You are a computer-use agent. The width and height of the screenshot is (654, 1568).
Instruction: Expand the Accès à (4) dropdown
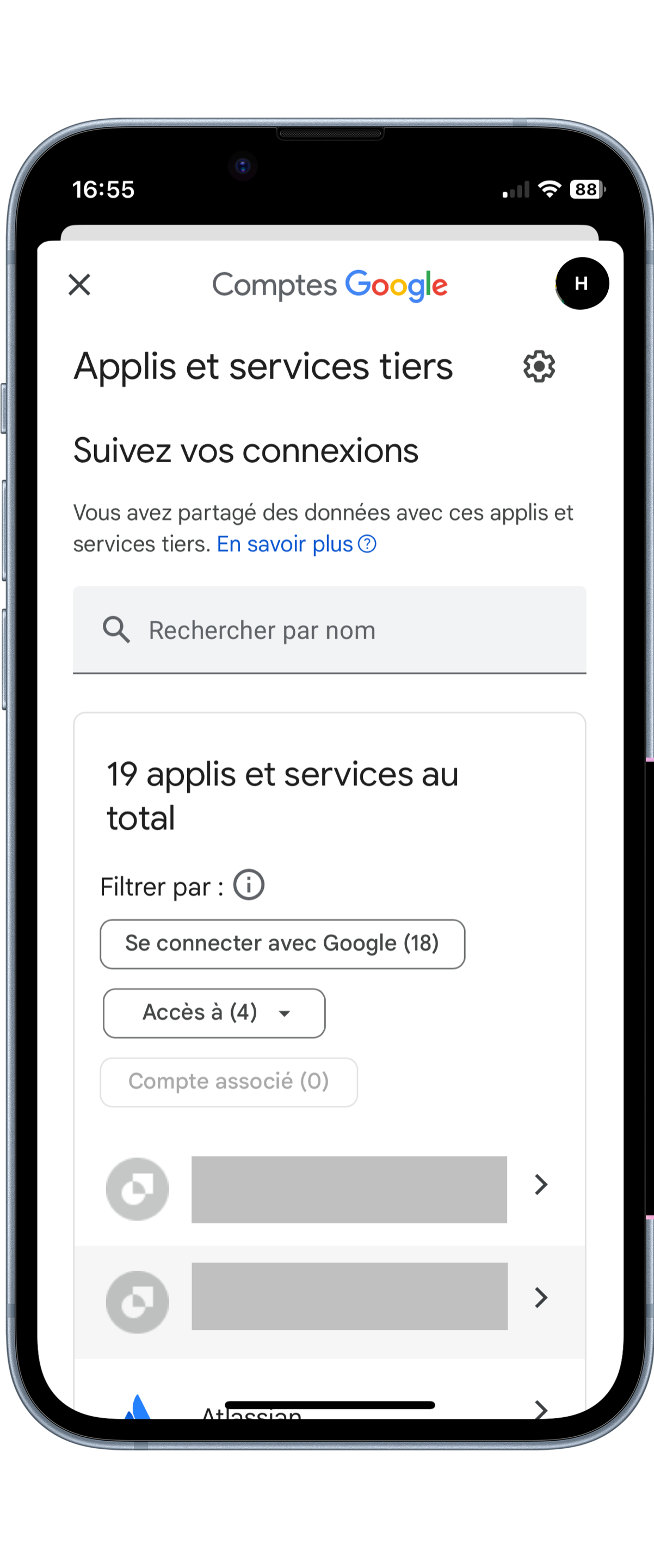(214, 1012)
